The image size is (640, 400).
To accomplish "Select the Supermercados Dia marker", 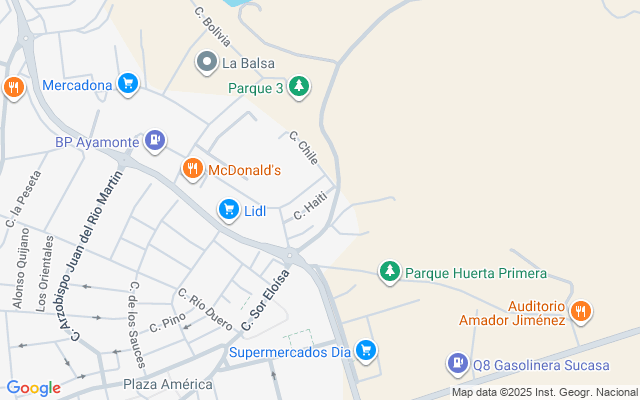I will pos(367,350).
